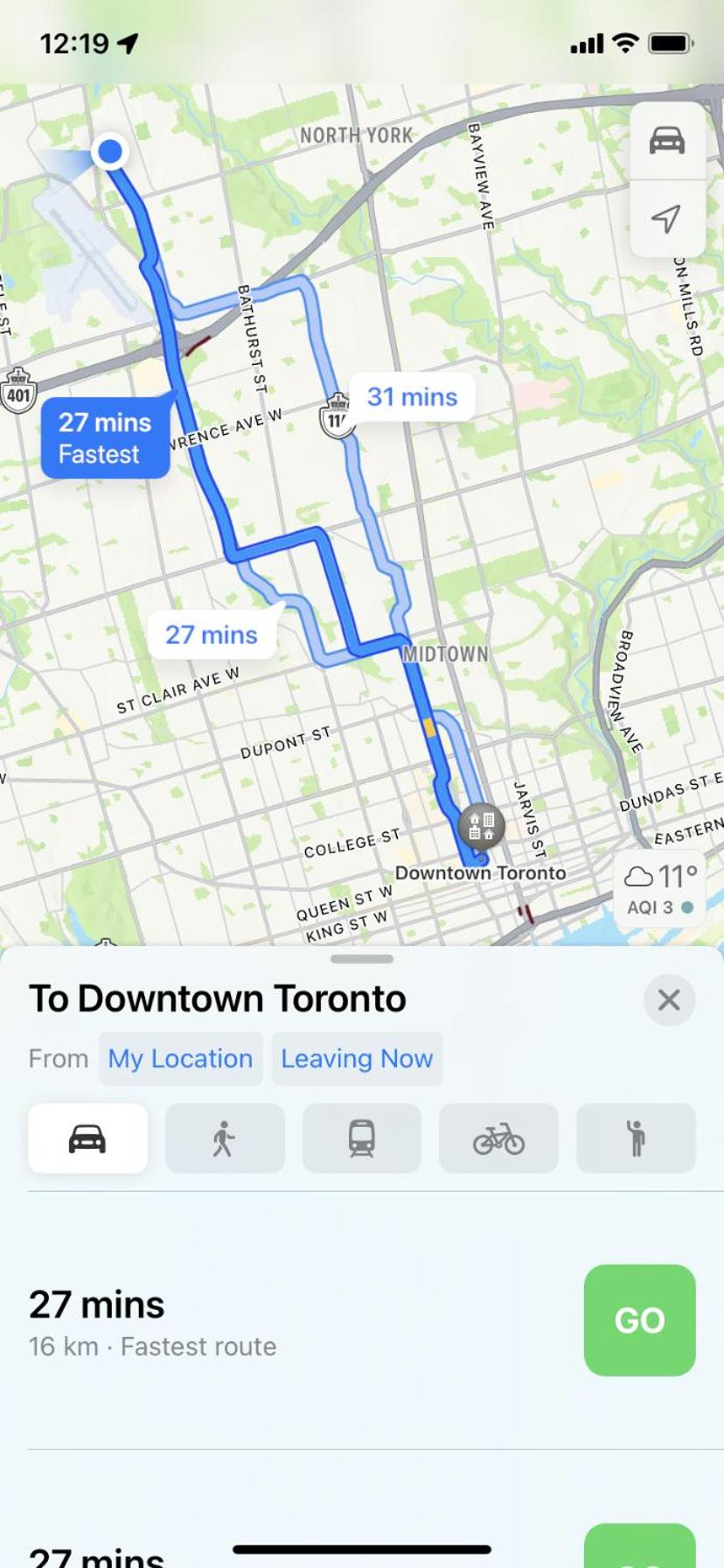The image size is (724, 1568).
Task: Switch to the 31 mins alternate route
Action: tap(412, 396)
